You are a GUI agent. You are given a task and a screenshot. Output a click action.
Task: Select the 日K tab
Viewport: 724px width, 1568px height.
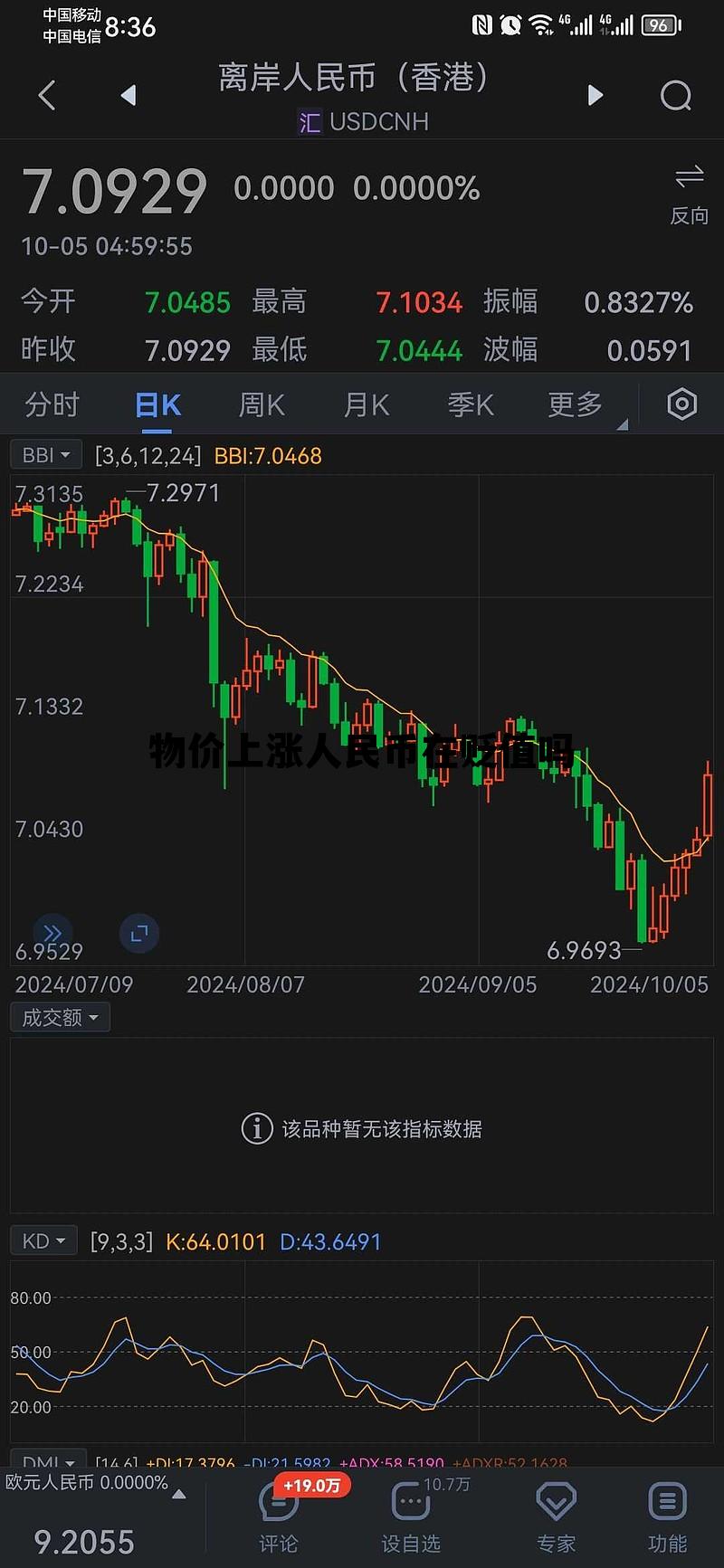tap(157, 404)
